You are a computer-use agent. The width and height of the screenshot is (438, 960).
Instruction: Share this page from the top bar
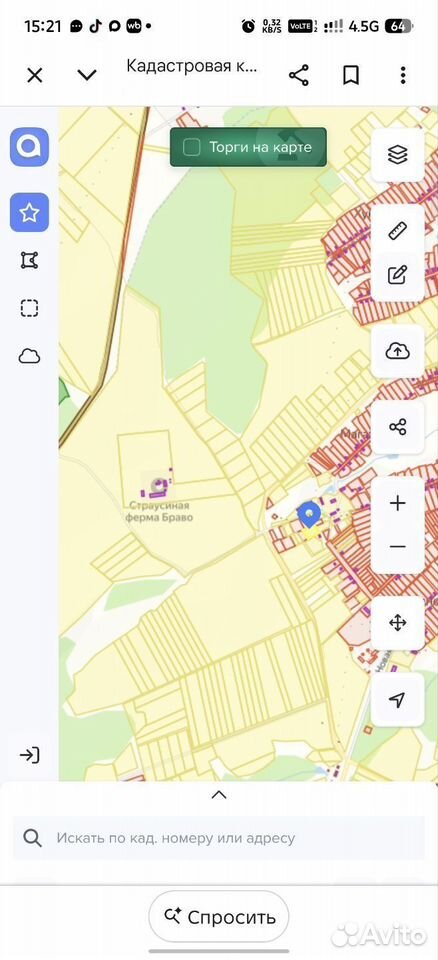click(x=299, y=75)
